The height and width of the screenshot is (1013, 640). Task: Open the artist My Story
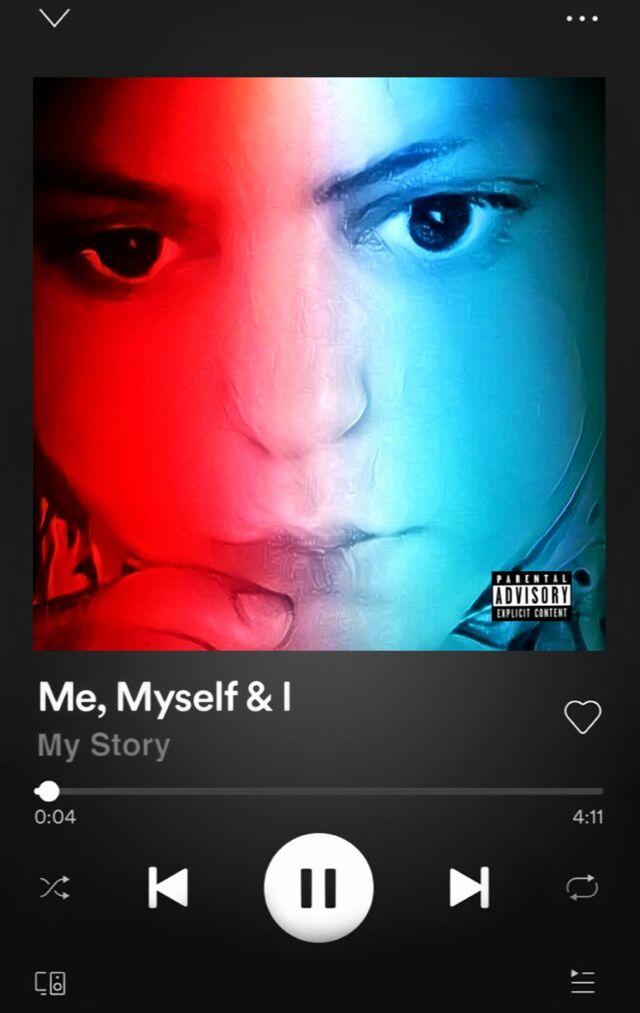[104, 746]
